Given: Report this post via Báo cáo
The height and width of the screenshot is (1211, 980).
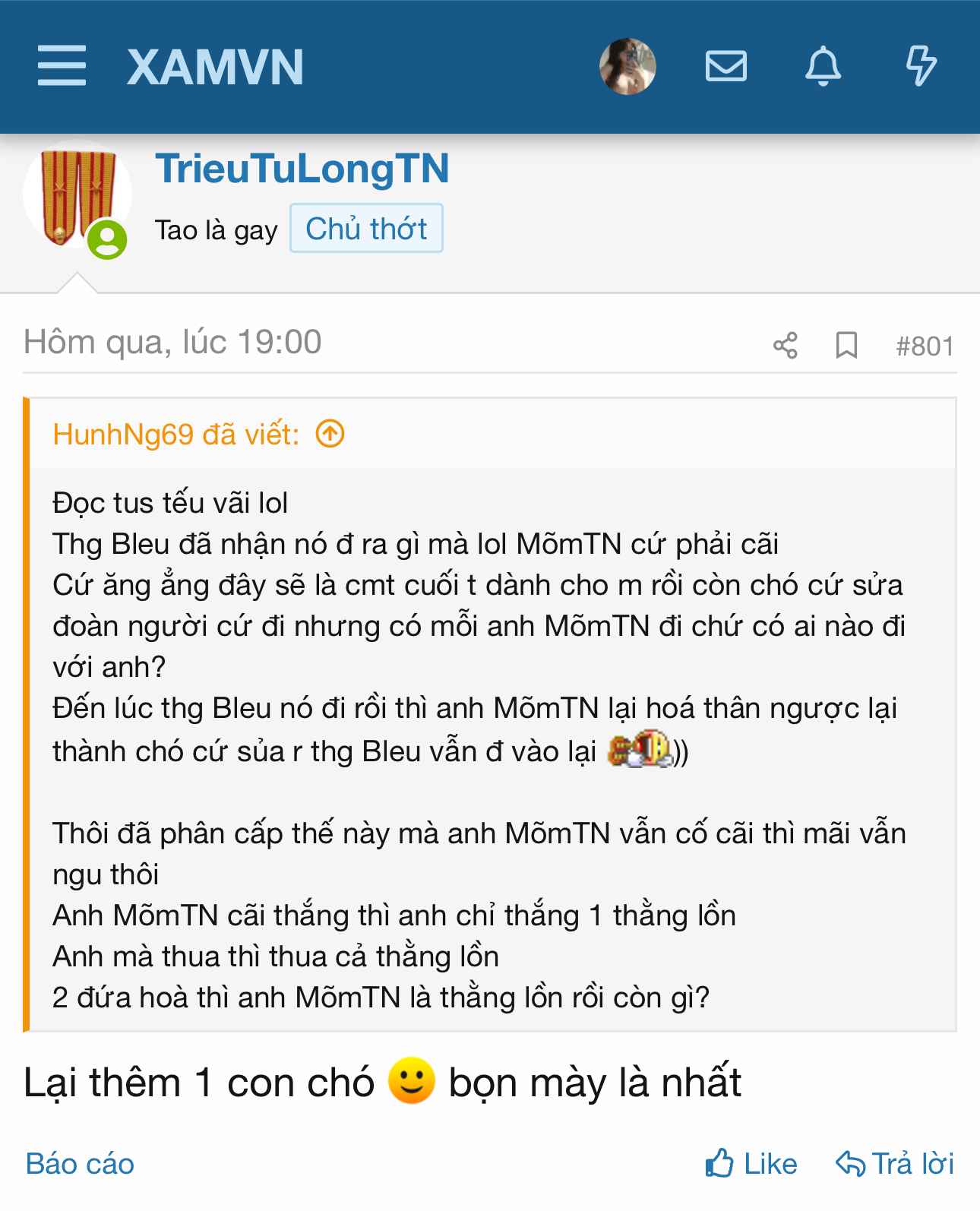Looking at the screenshot, I should [80, 1164].
